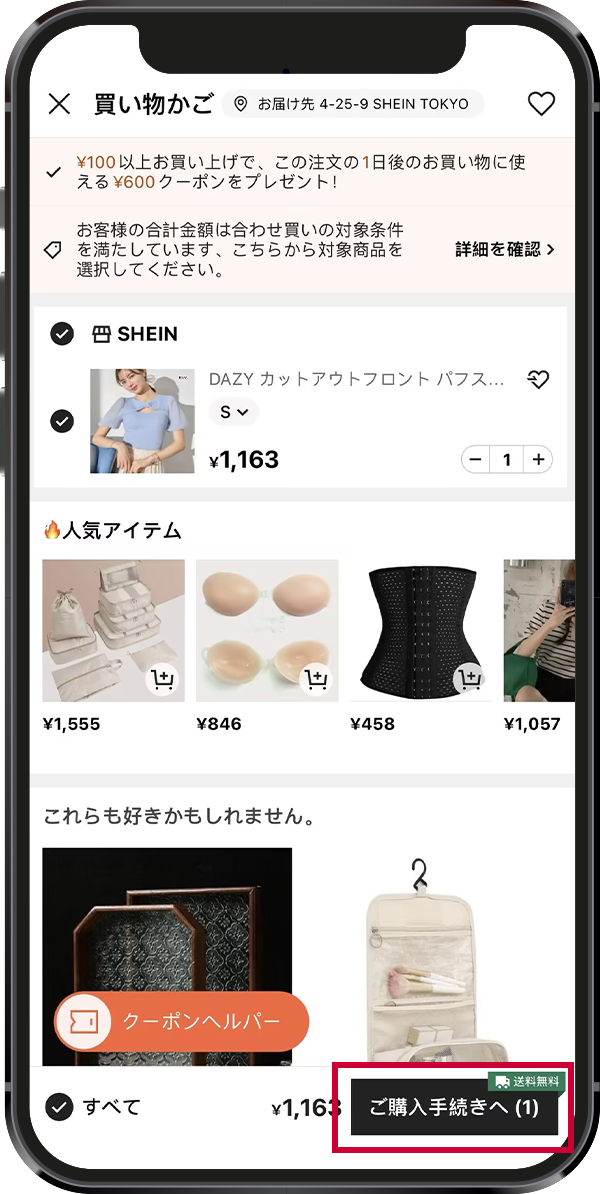Open 詳細を確認 details link
600x1194 pixels.
tap(505, 249)
